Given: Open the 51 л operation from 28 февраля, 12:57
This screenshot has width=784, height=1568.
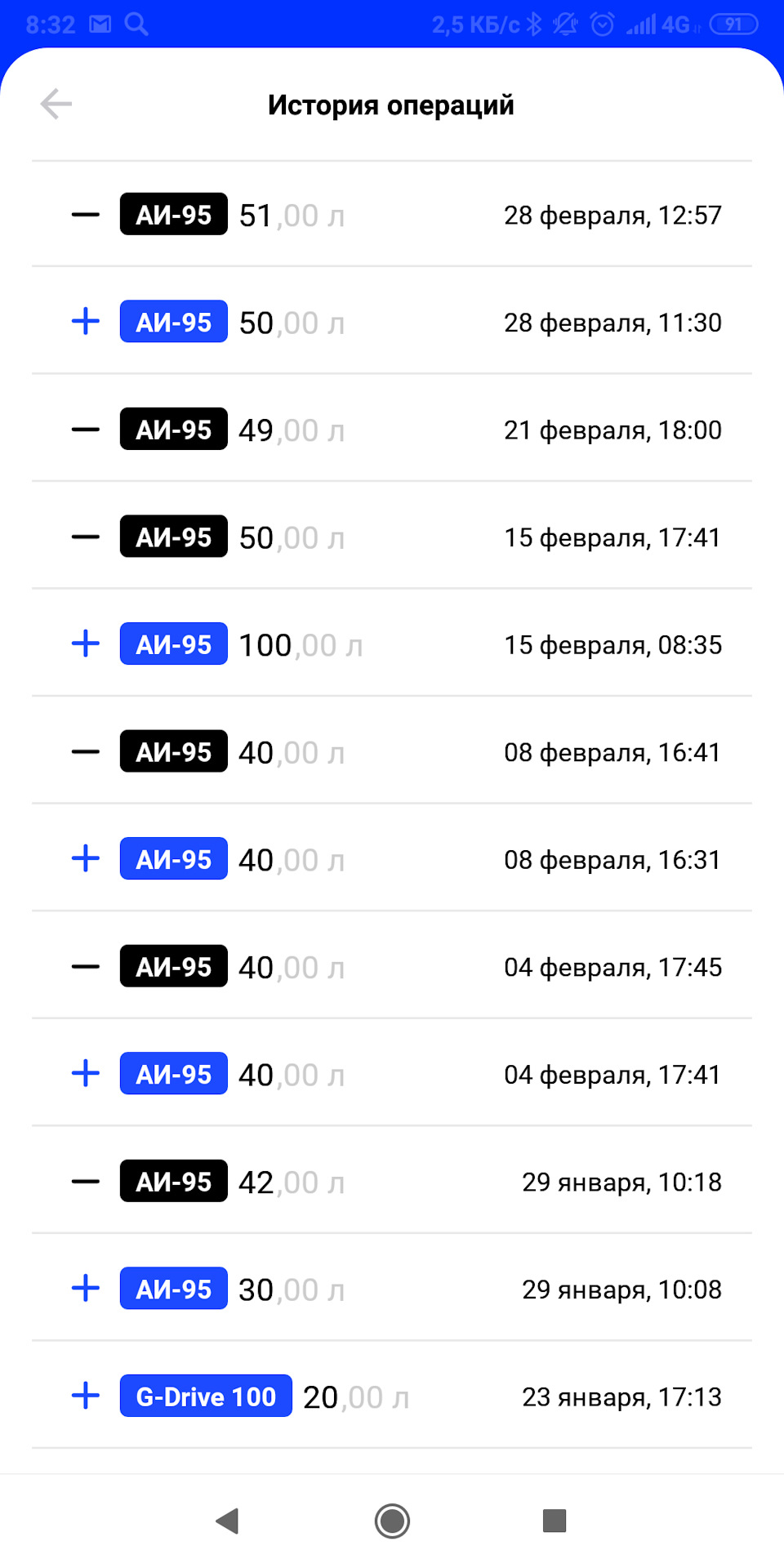Looking at the screenshot, I should click(392, 215).
